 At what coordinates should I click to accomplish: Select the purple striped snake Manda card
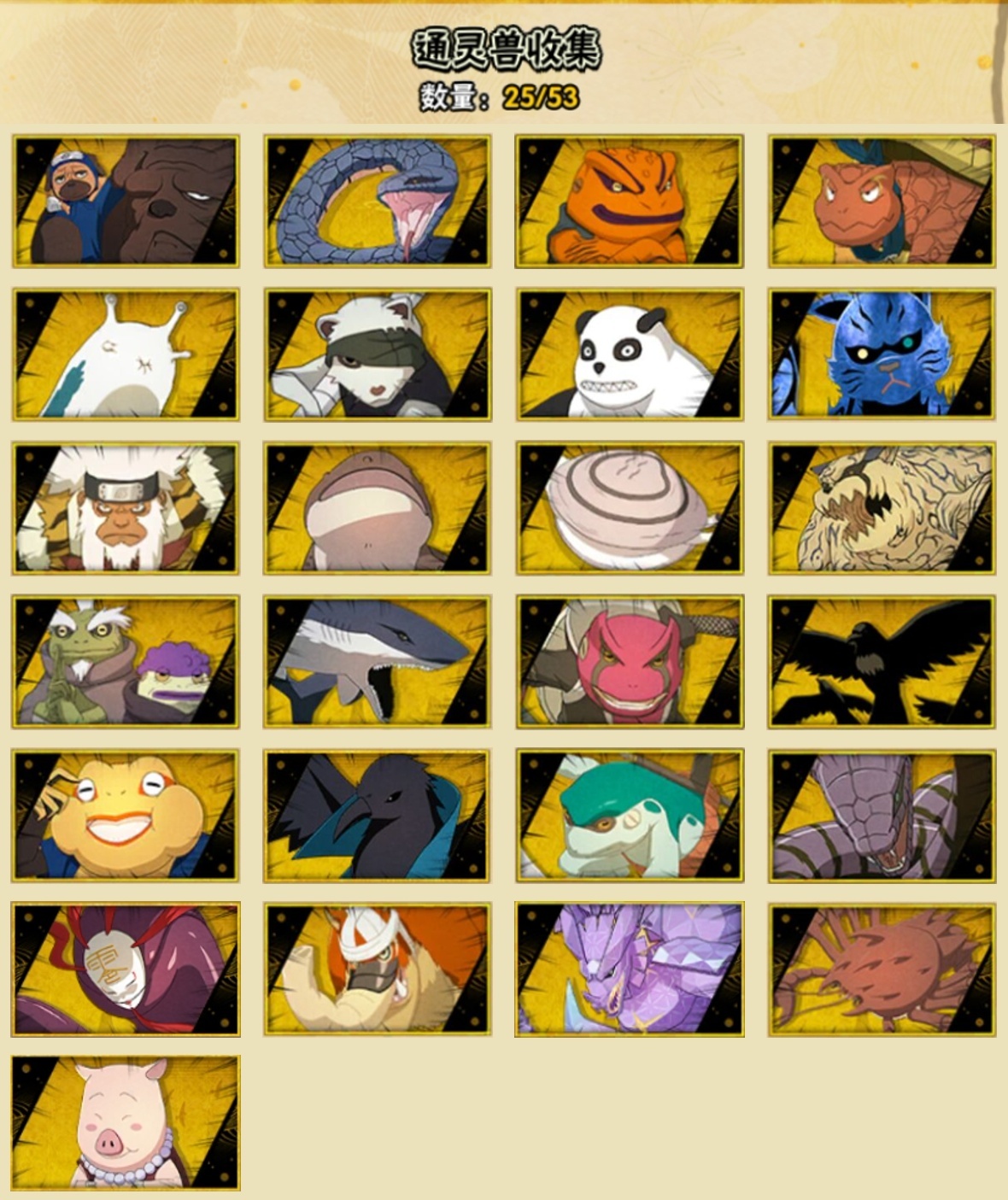click(882, 816)
